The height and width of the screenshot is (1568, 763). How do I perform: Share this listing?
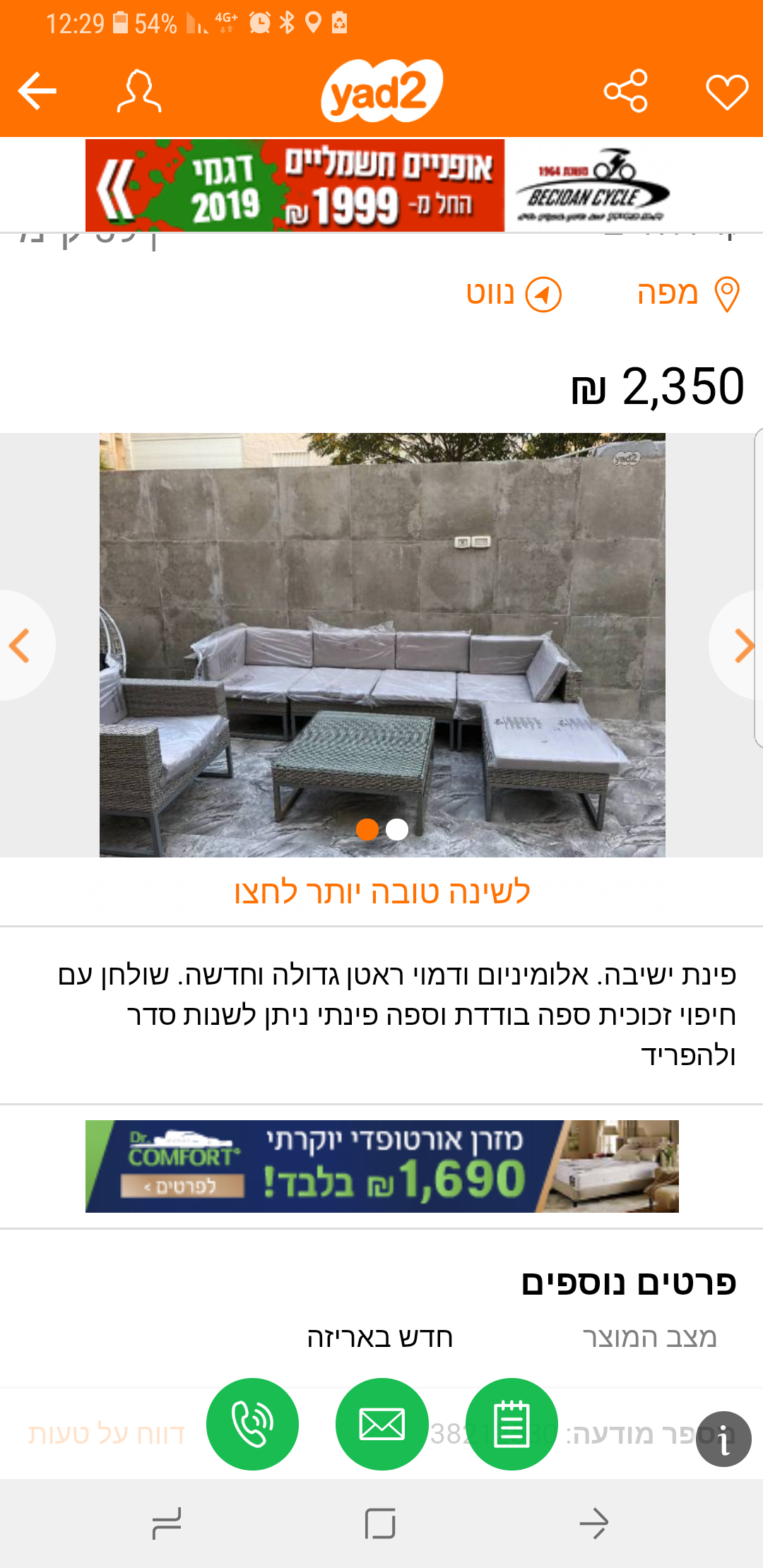[625, 90]
